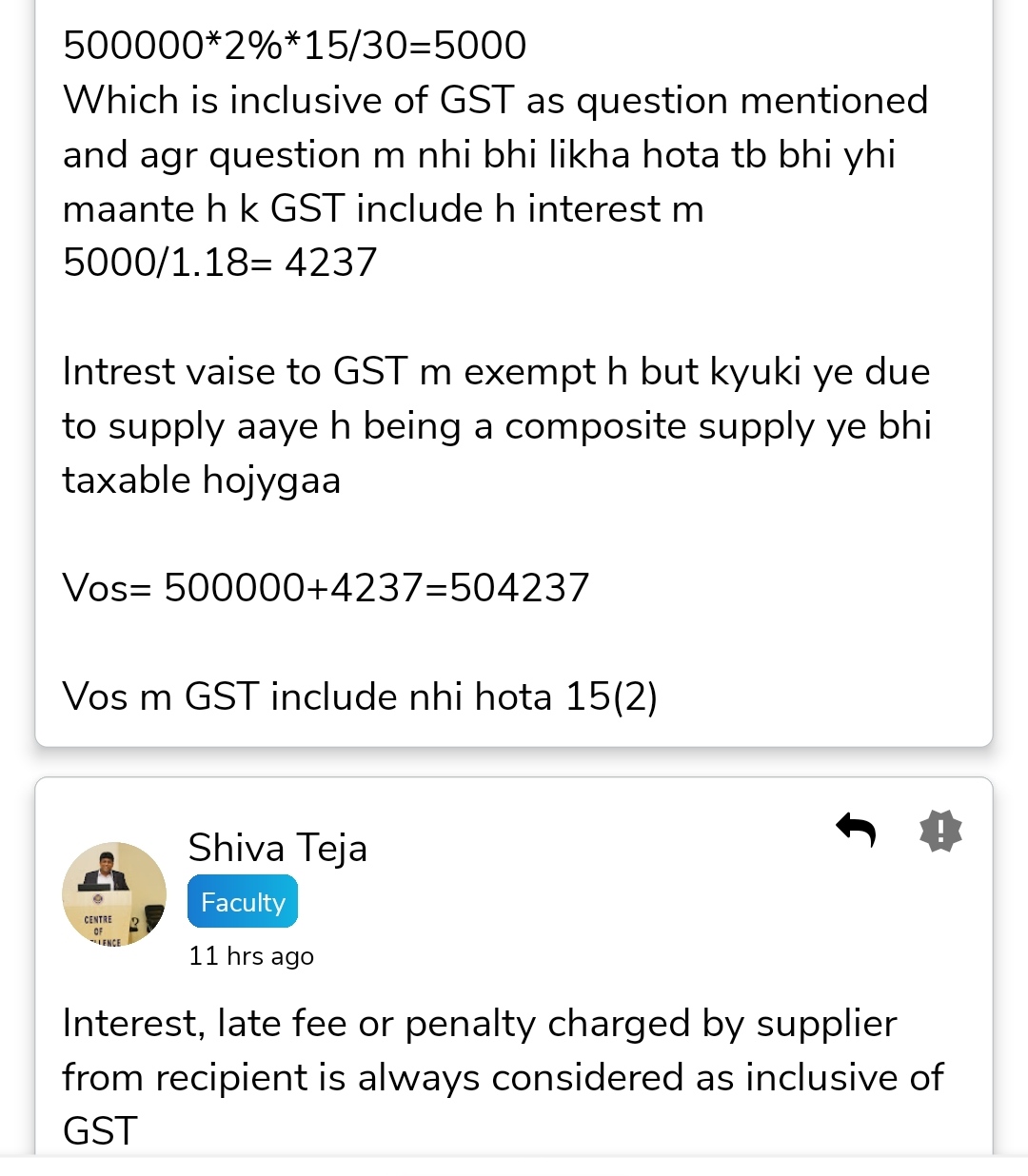The width and height of the screenshot is (1028, 1176).
Task: Open Shiva Teja's profile picture
Action: click(x=114, y=894)
